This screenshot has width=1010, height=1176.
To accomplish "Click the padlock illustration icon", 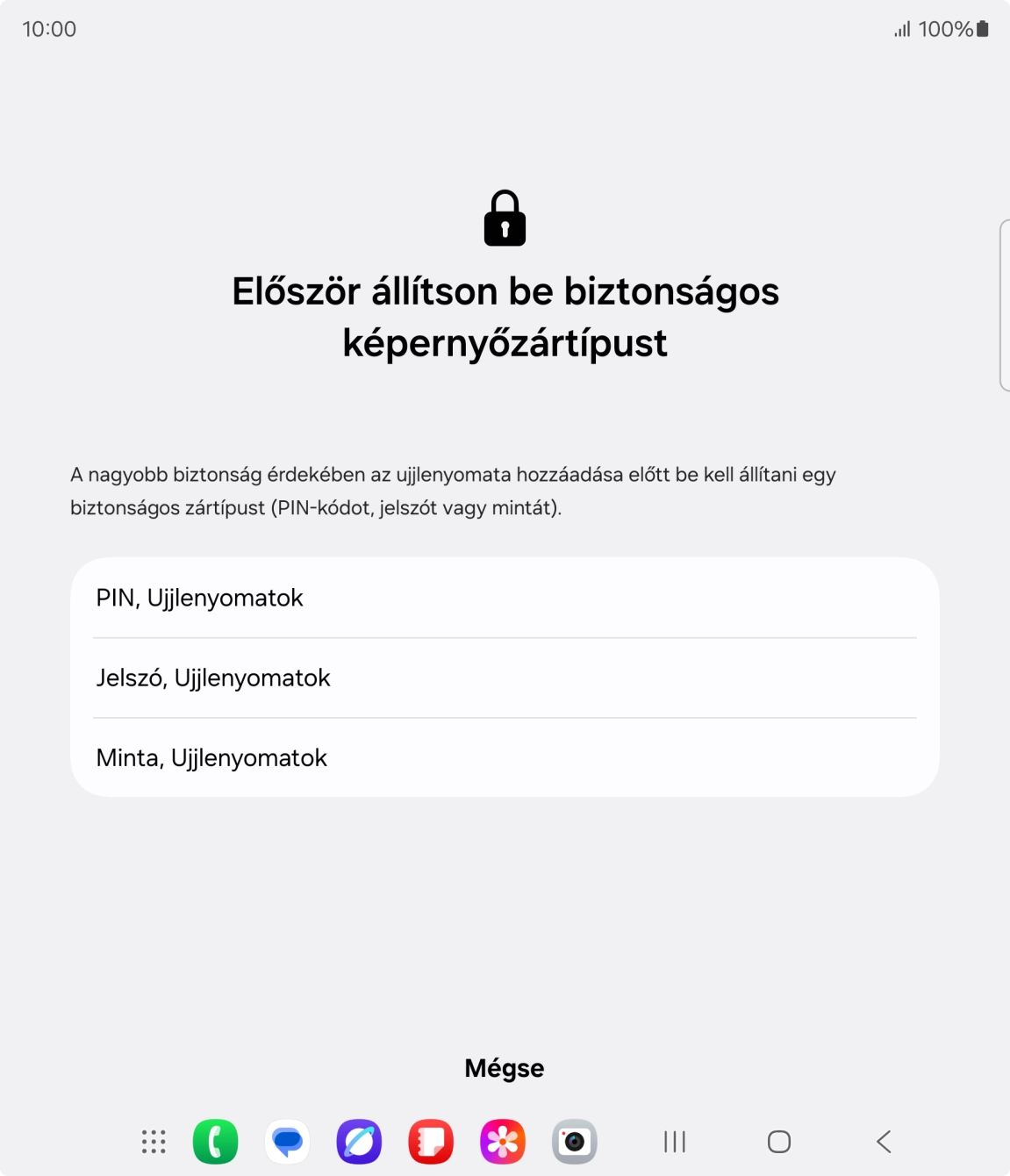I will 505,217.
